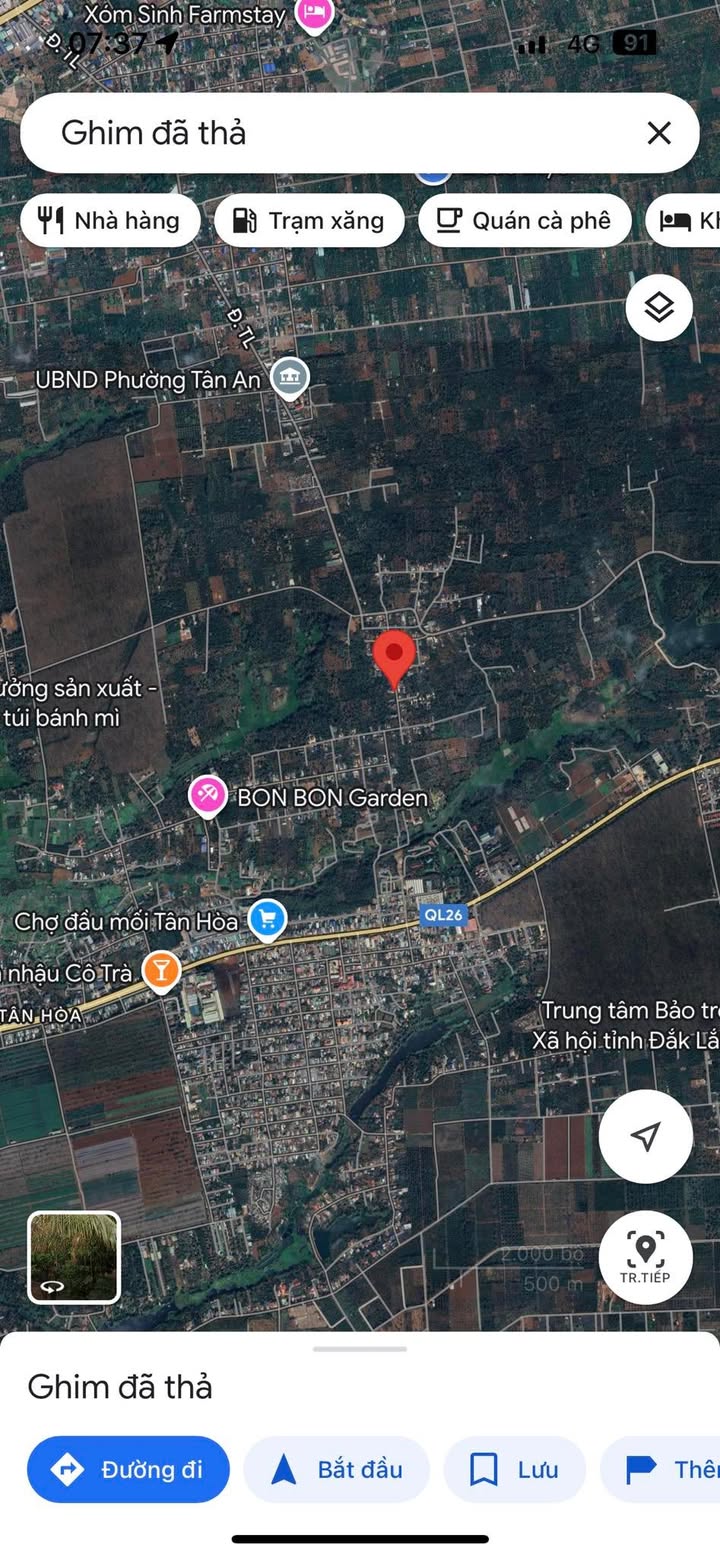The height and width of the screenshot is (1557, 720).
Task: Open the Cô Trà bar marker
Action: tap(161, 971)
